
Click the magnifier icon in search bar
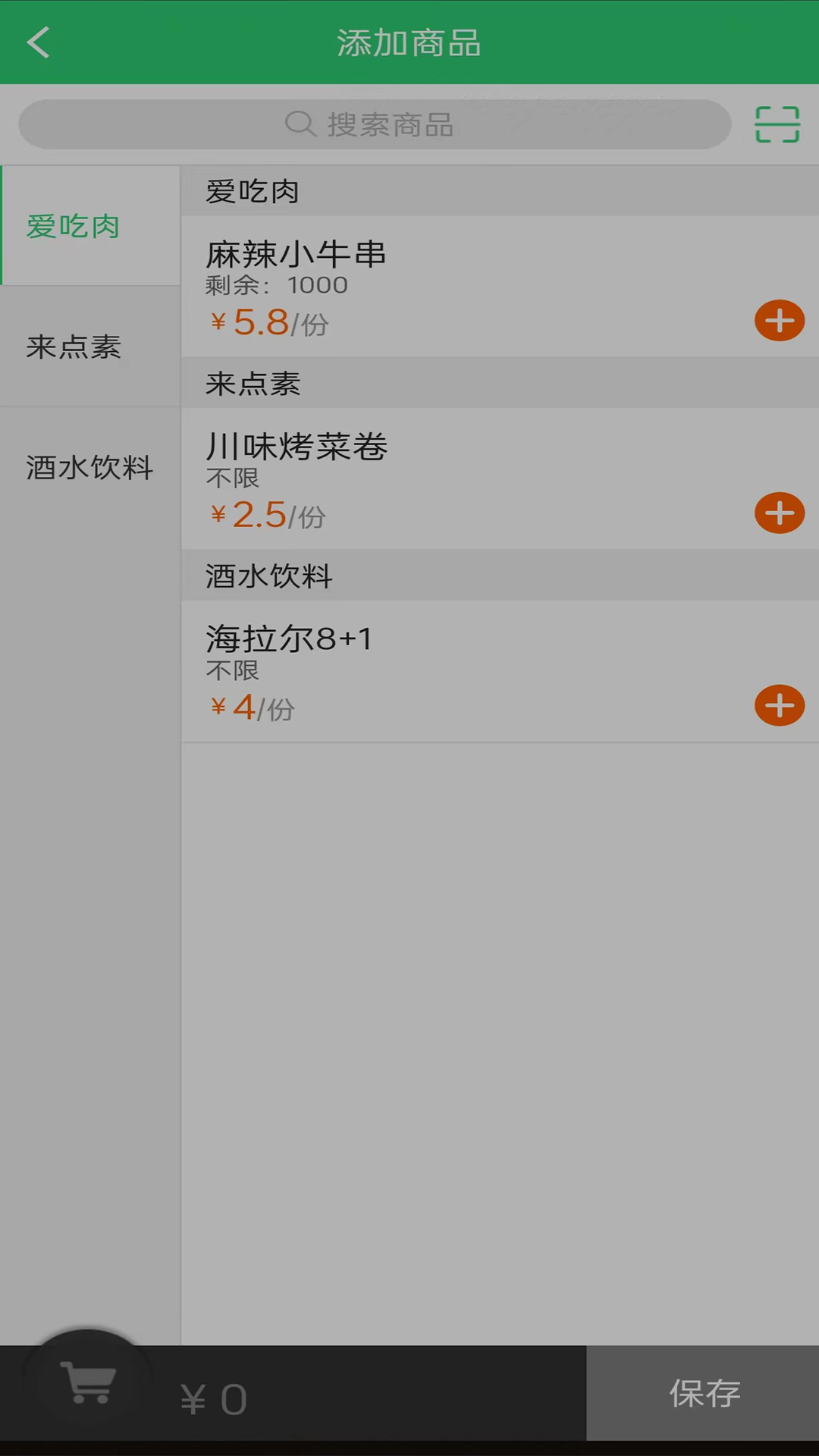[300, 124]
